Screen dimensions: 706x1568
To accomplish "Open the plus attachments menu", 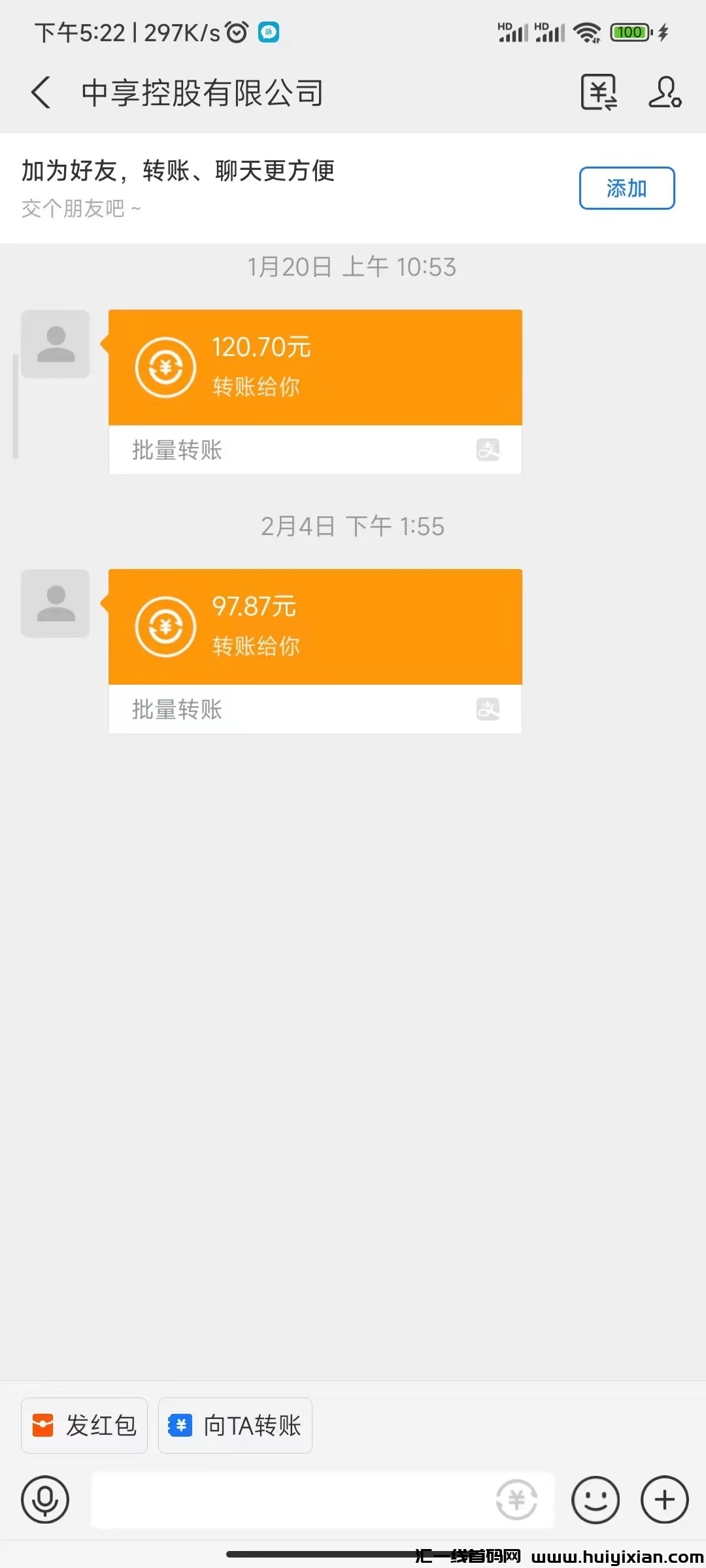I will [664, 1499].
